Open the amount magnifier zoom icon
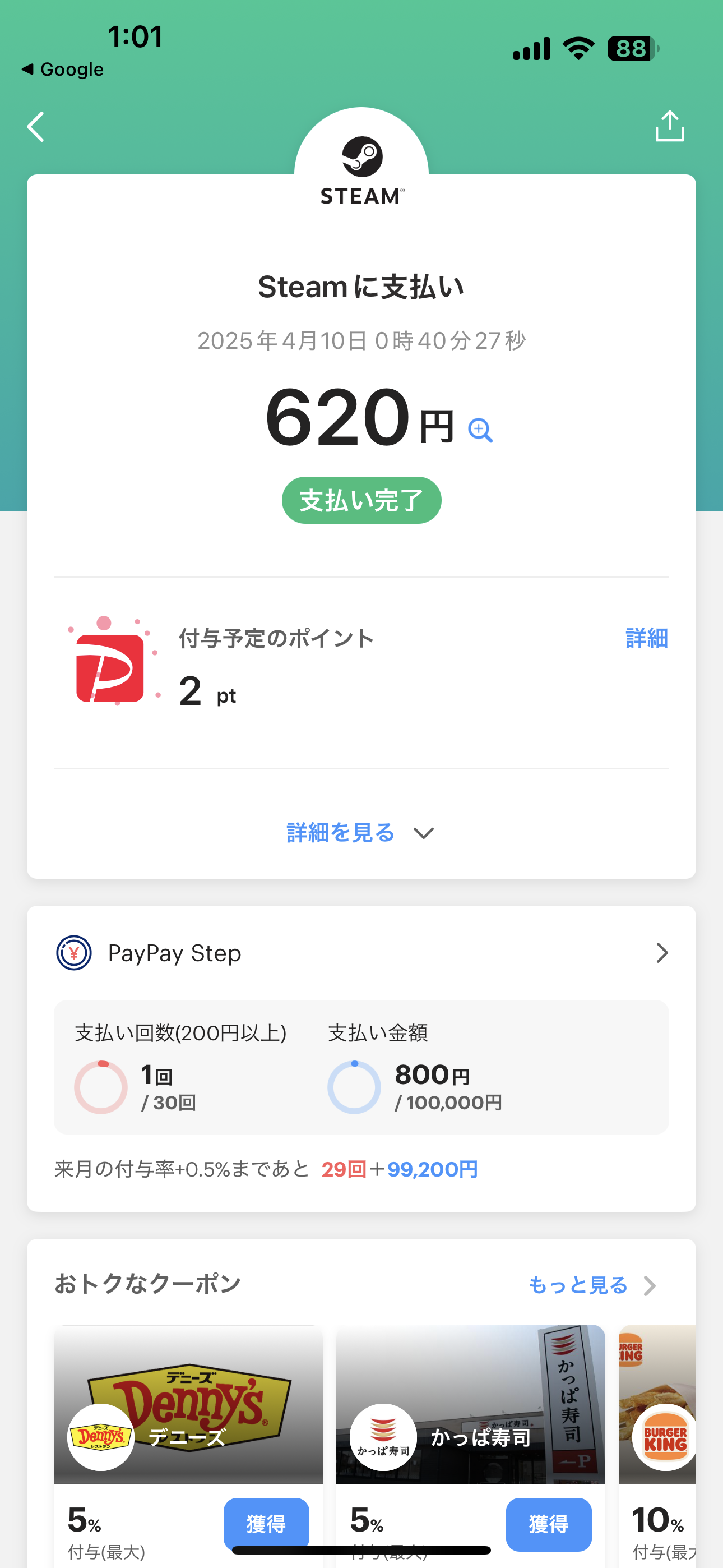723x1568 pixels. pos(480,430)
